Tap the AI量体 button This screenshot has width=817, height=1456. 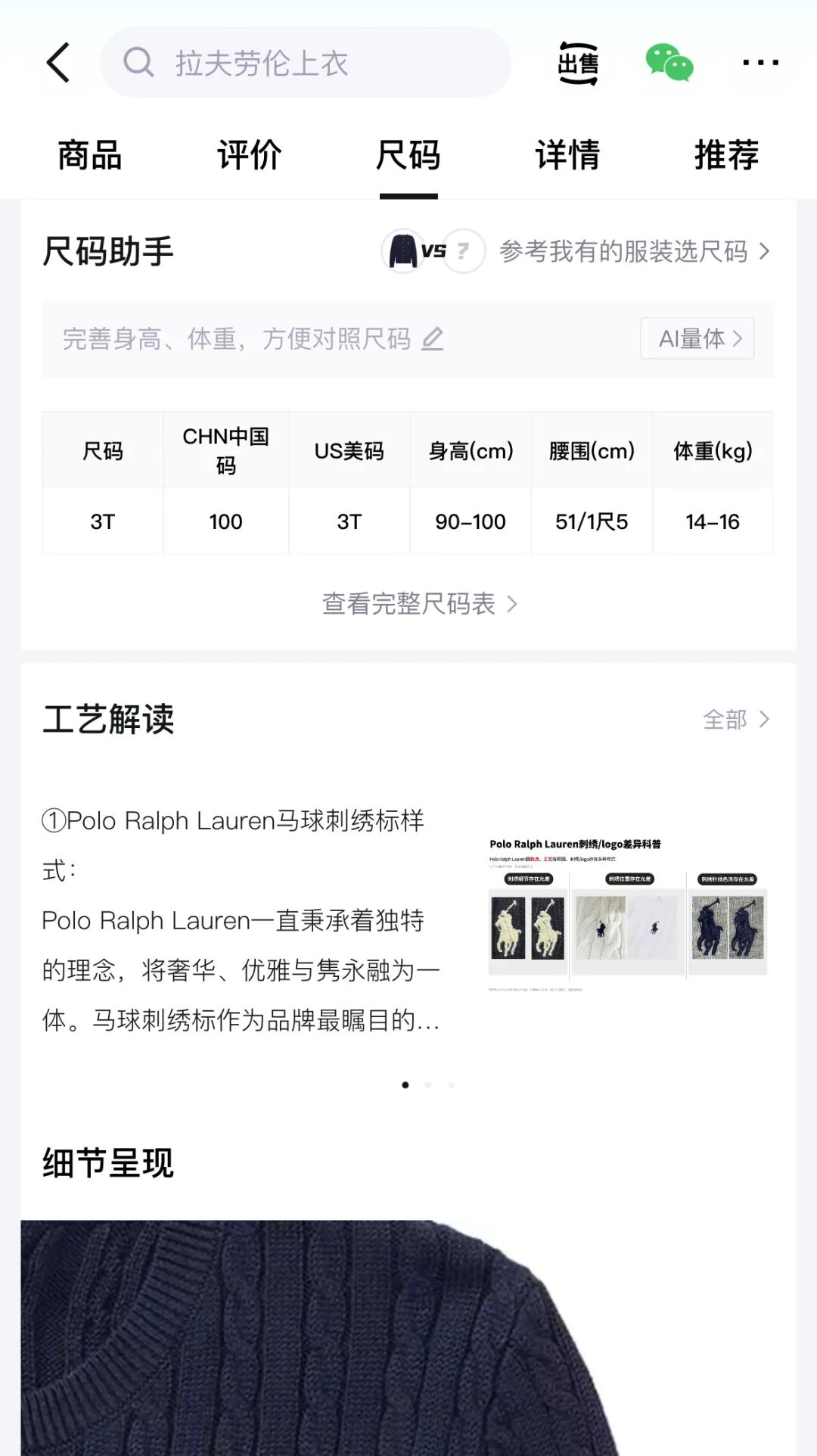(x=697, y=338)
